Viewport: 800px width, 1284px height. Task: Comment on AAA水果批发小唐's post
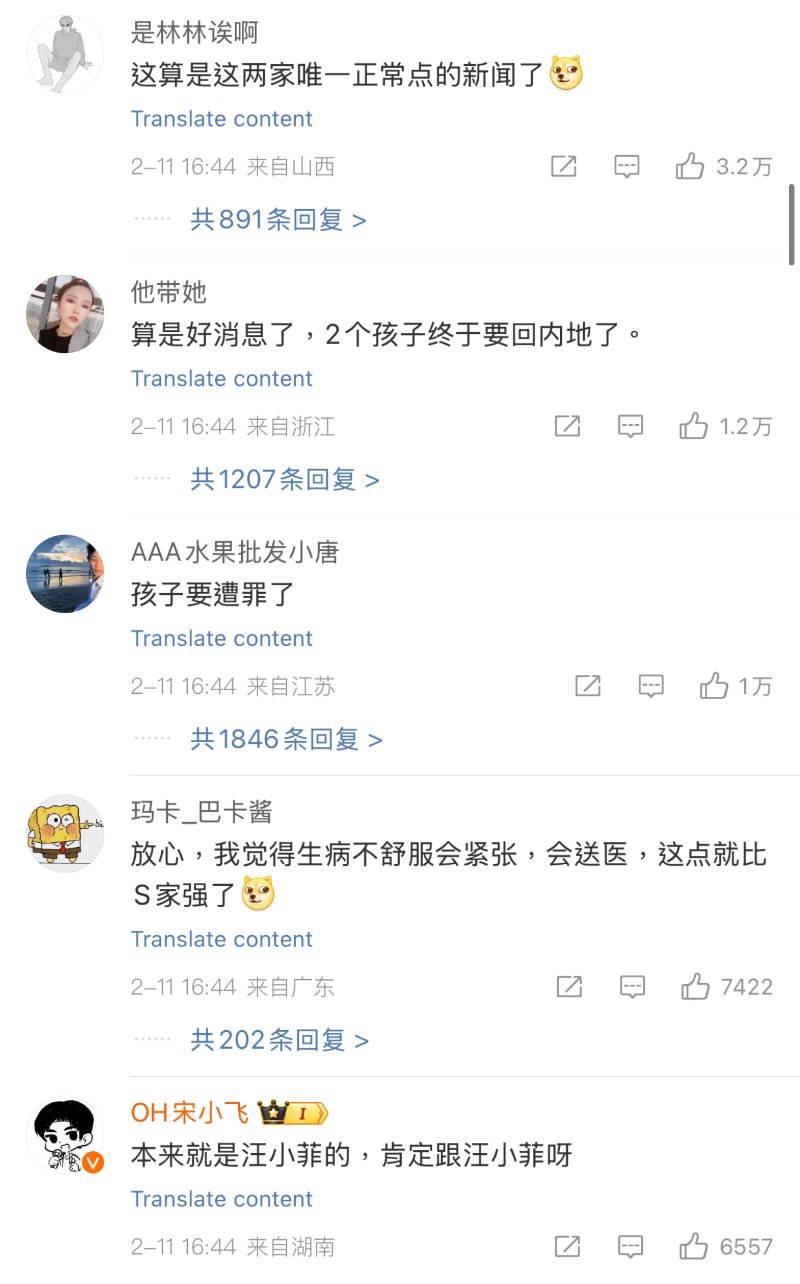pyautogui.click(x=651, y=687)
